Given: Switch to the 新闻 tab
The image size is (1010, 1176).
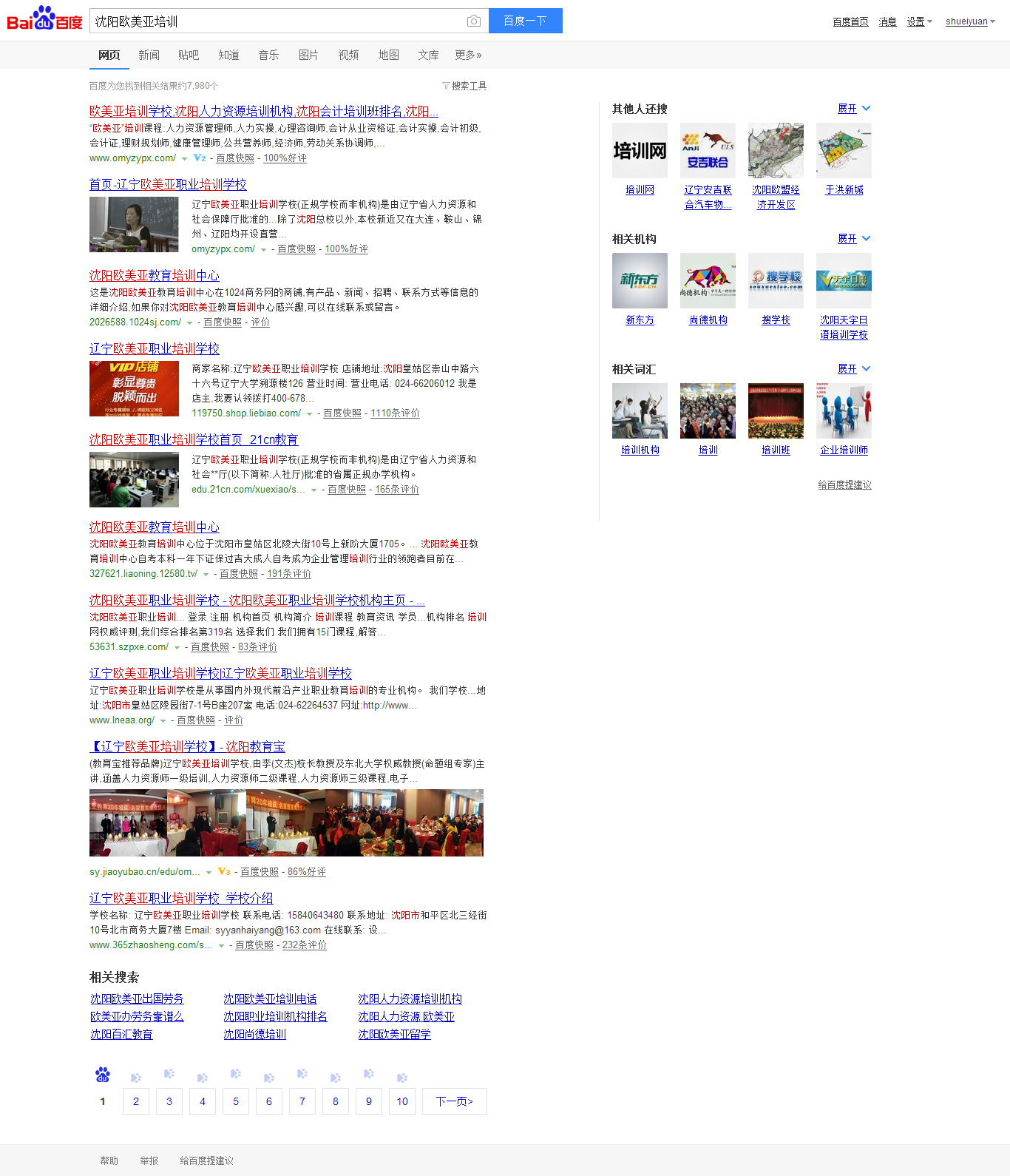Looking at the screenshot, I should pos(149,55).
